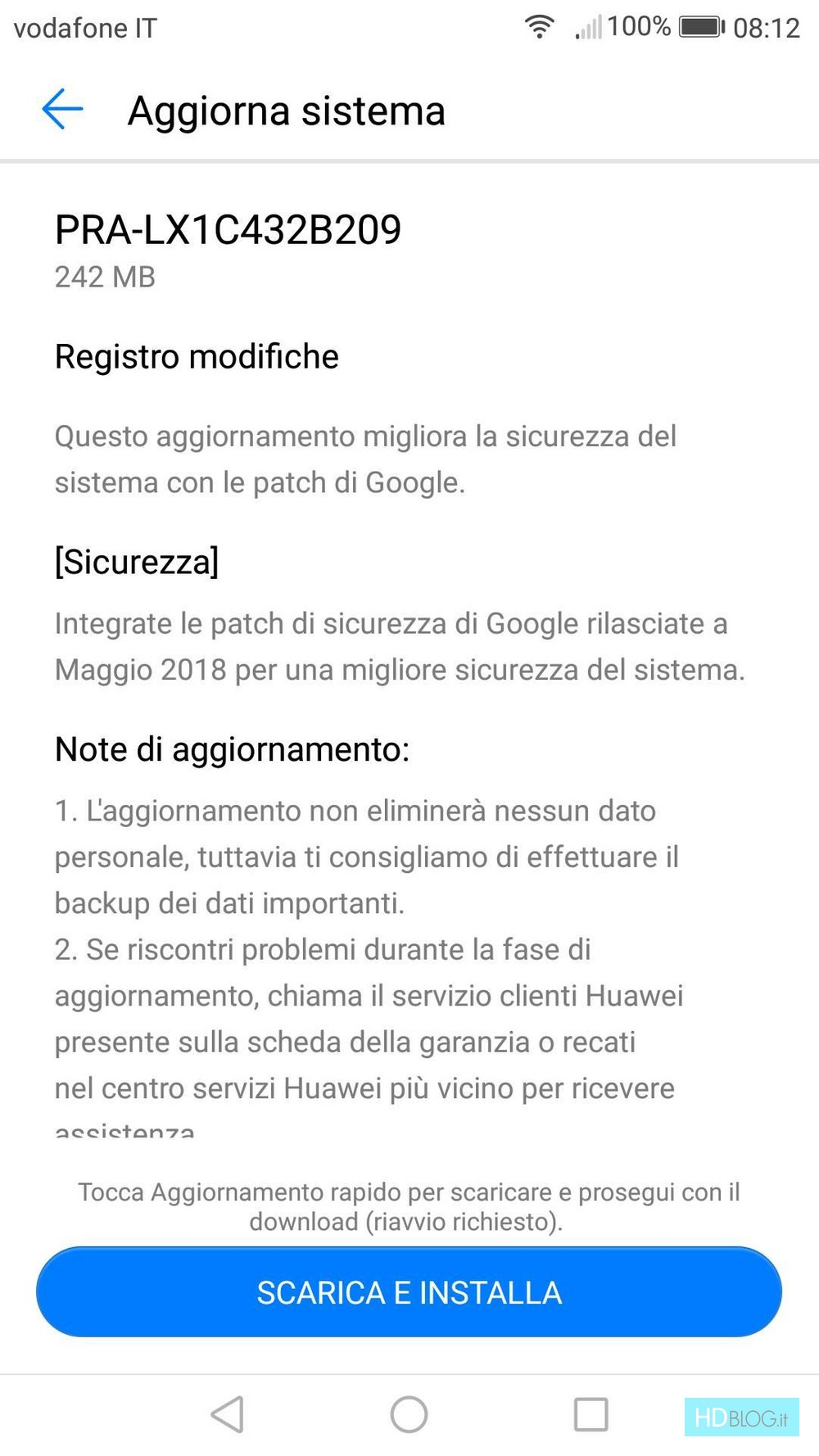Tap the Scarica e installa button
Viewport: 819px width, 1456px height.
pyautogui.click(x=409, y=1292)
